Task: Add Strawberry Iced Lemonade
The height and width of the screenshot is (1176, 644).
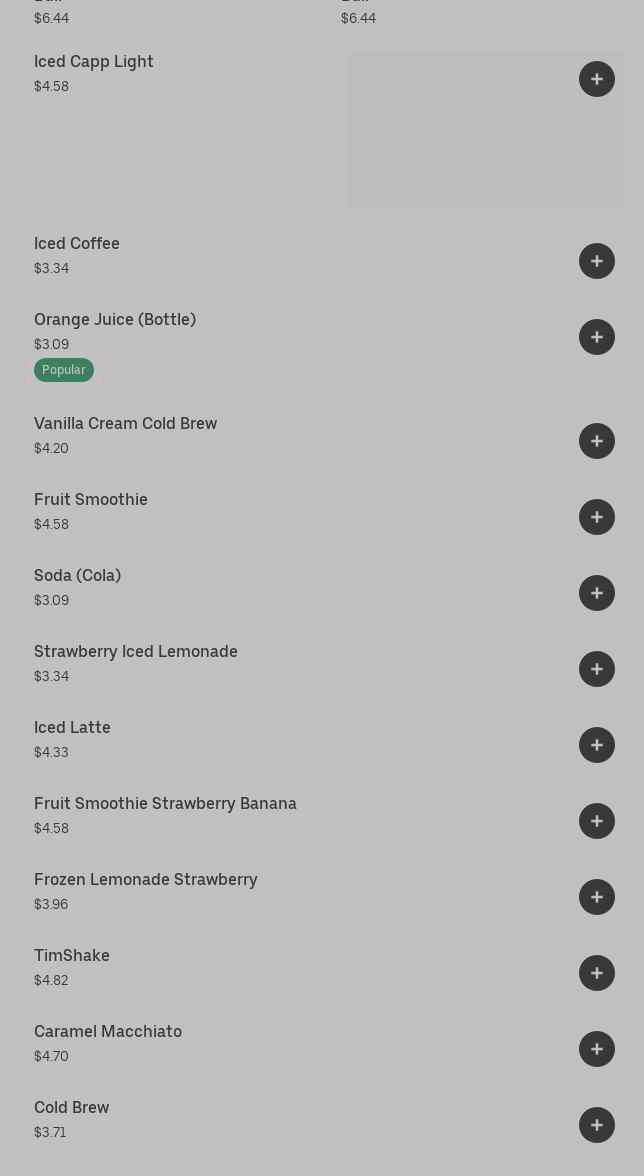Action: click(x=597, y=669)
